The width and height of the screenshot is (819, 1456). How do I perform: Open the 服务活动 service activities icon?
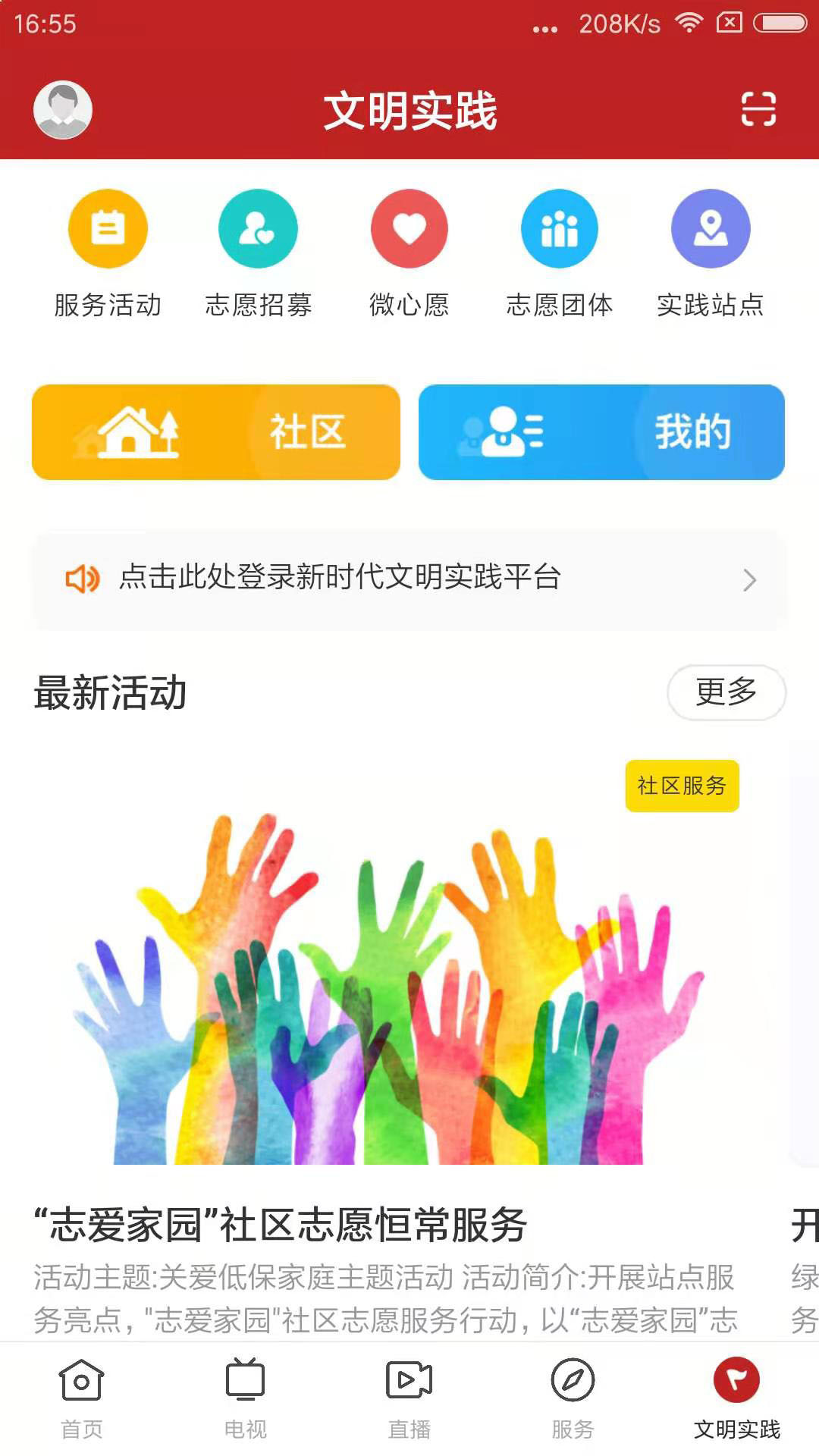tap(107, 228)
